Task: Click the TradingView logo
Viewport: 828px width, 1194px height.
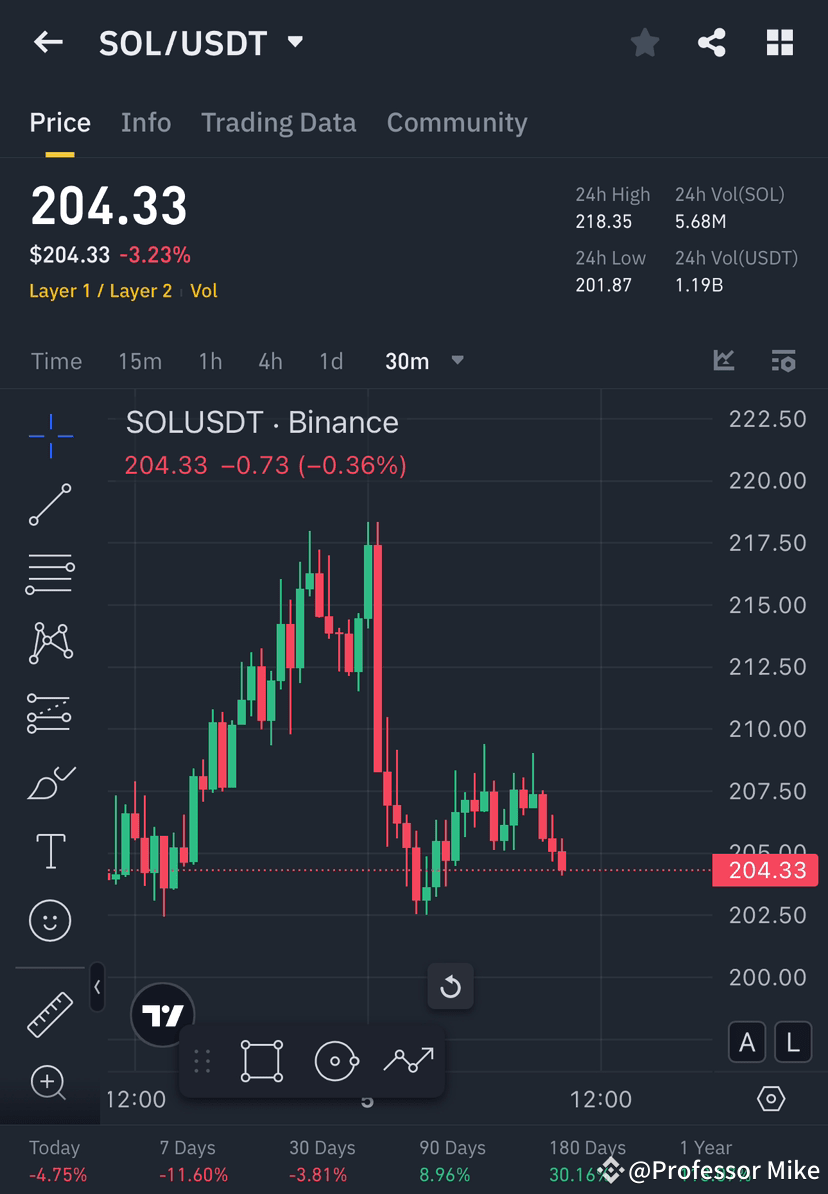Action: [161, 1013]
